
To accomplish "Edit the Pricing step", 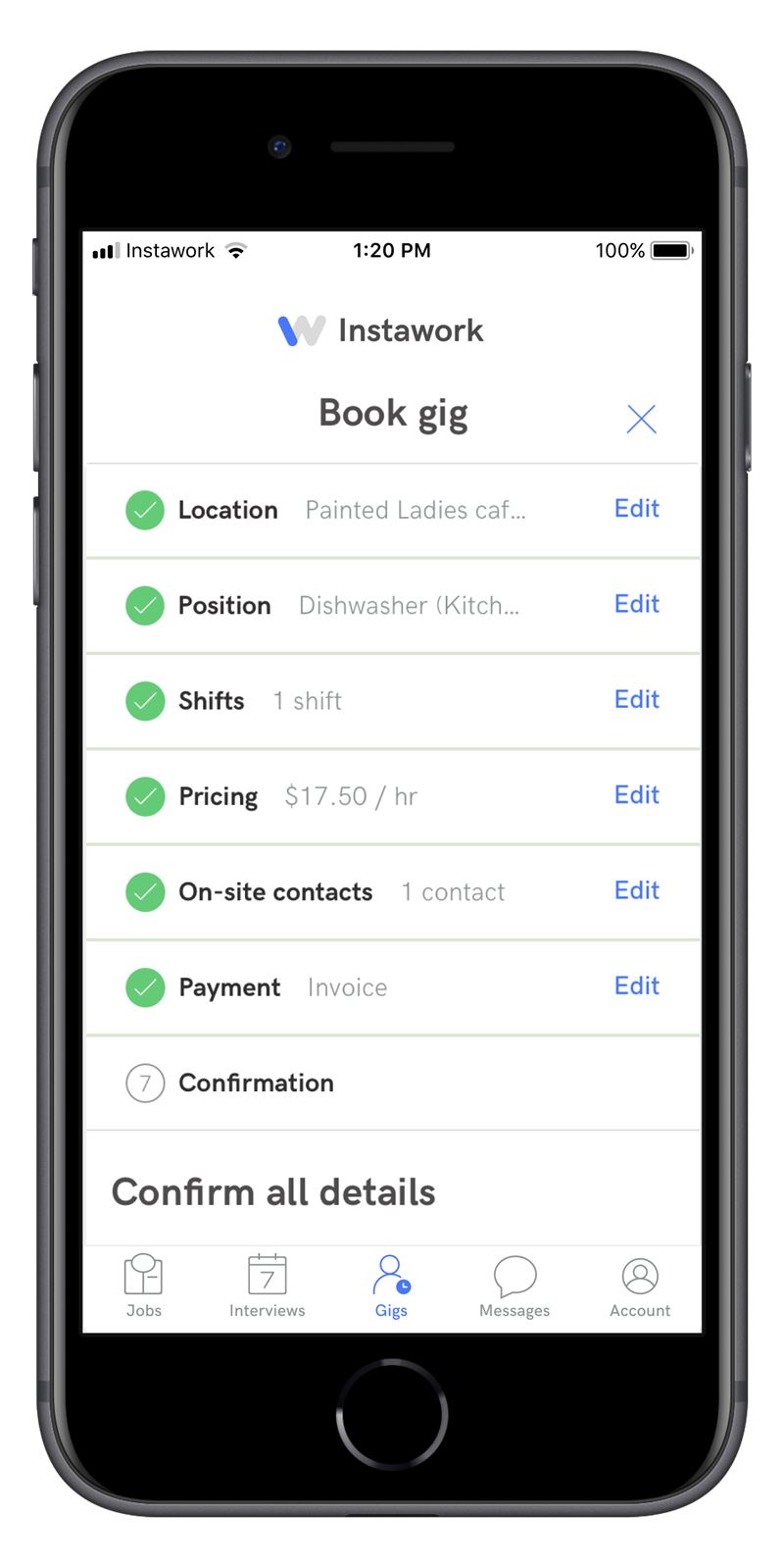I will point(637,794).
